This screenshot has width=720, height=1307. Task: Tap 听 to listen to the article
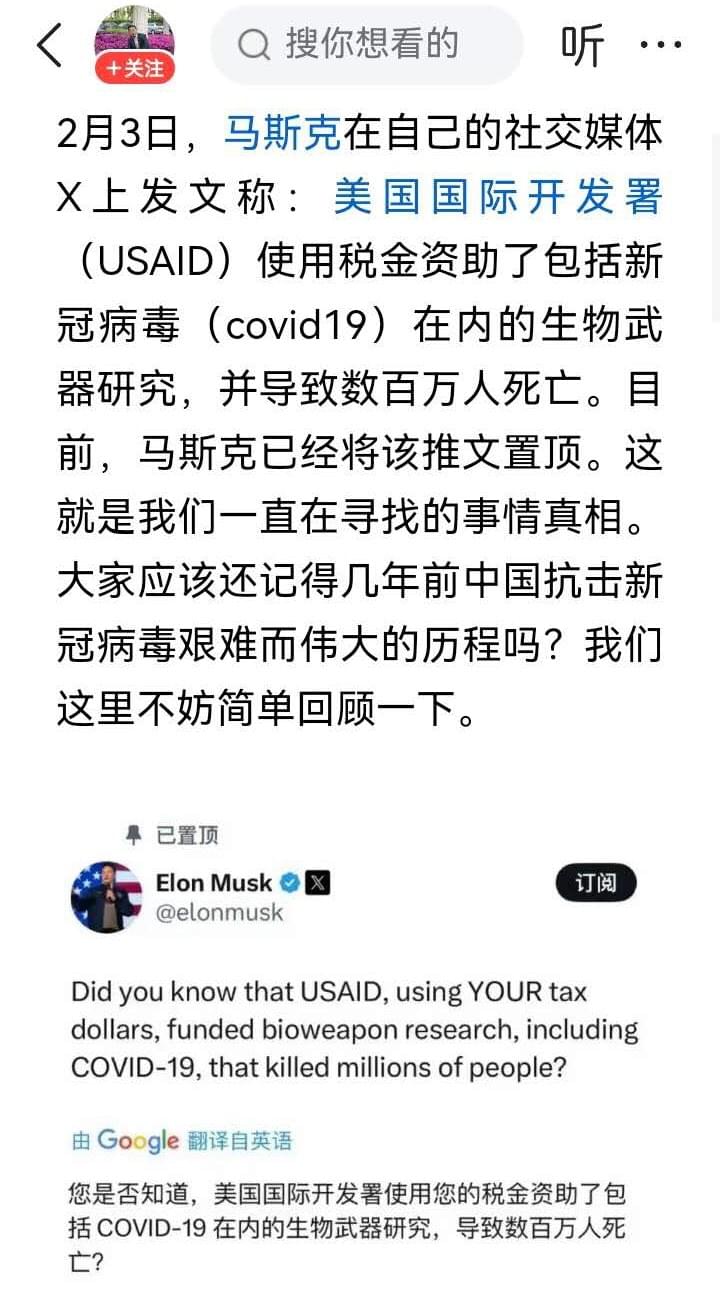point(582,45)
